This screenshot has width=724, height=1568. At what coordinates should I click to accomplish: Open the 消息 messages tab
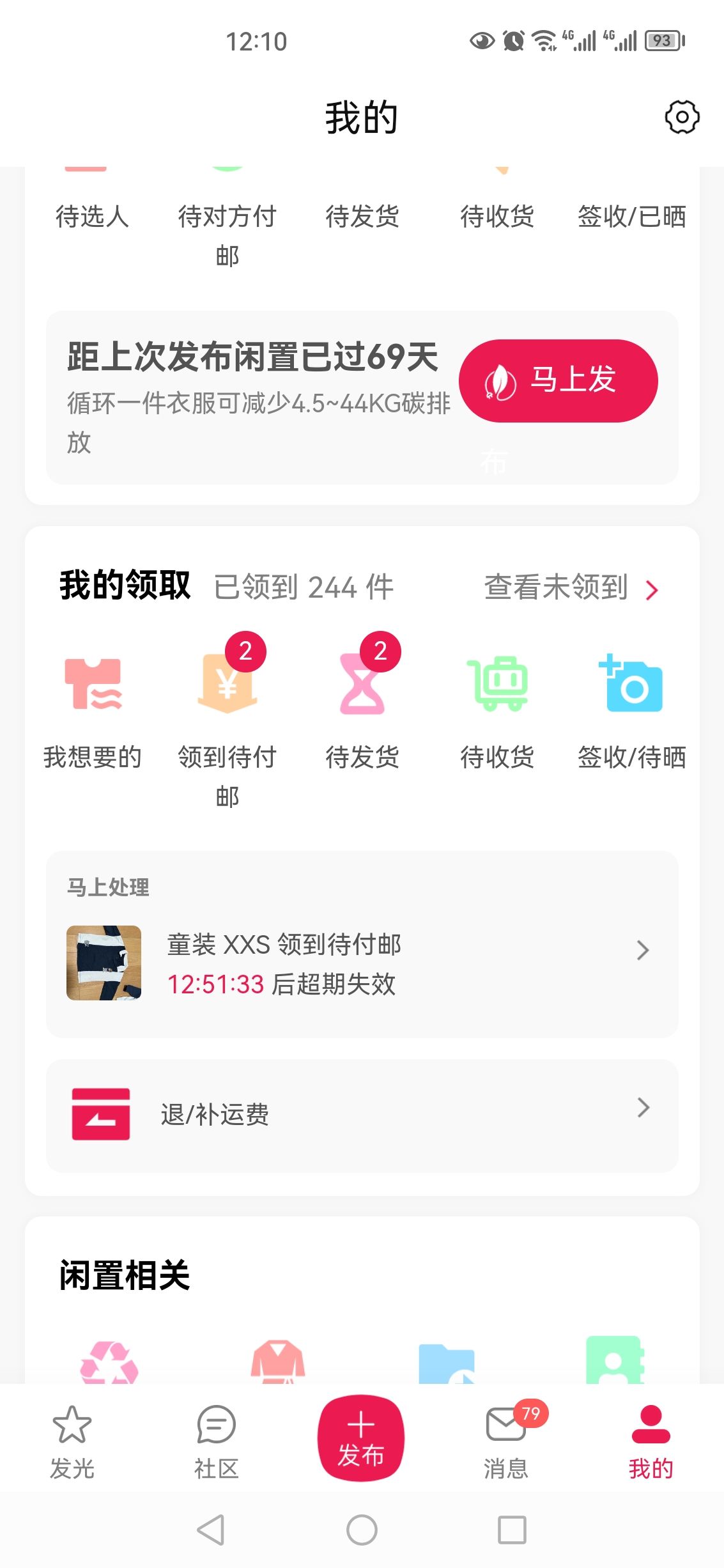[506, 1442]
